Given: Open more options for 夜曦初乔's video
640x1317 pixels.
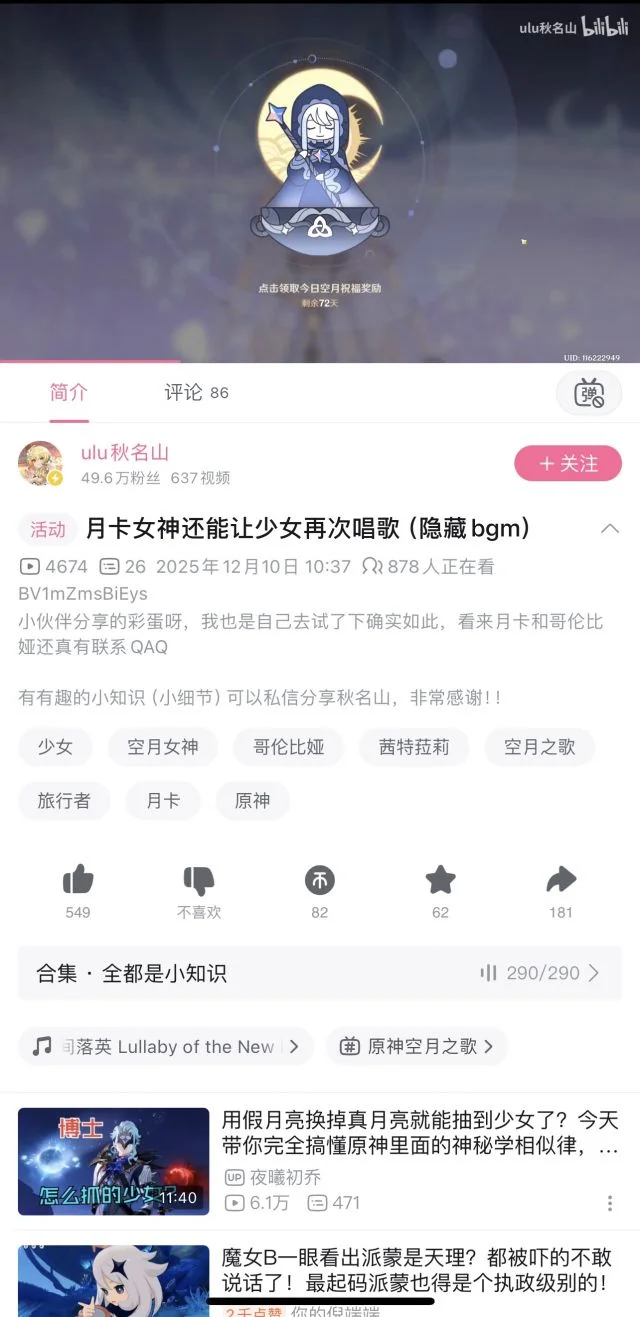Looking at the screenshot, I should click(x=609, y=1203).
